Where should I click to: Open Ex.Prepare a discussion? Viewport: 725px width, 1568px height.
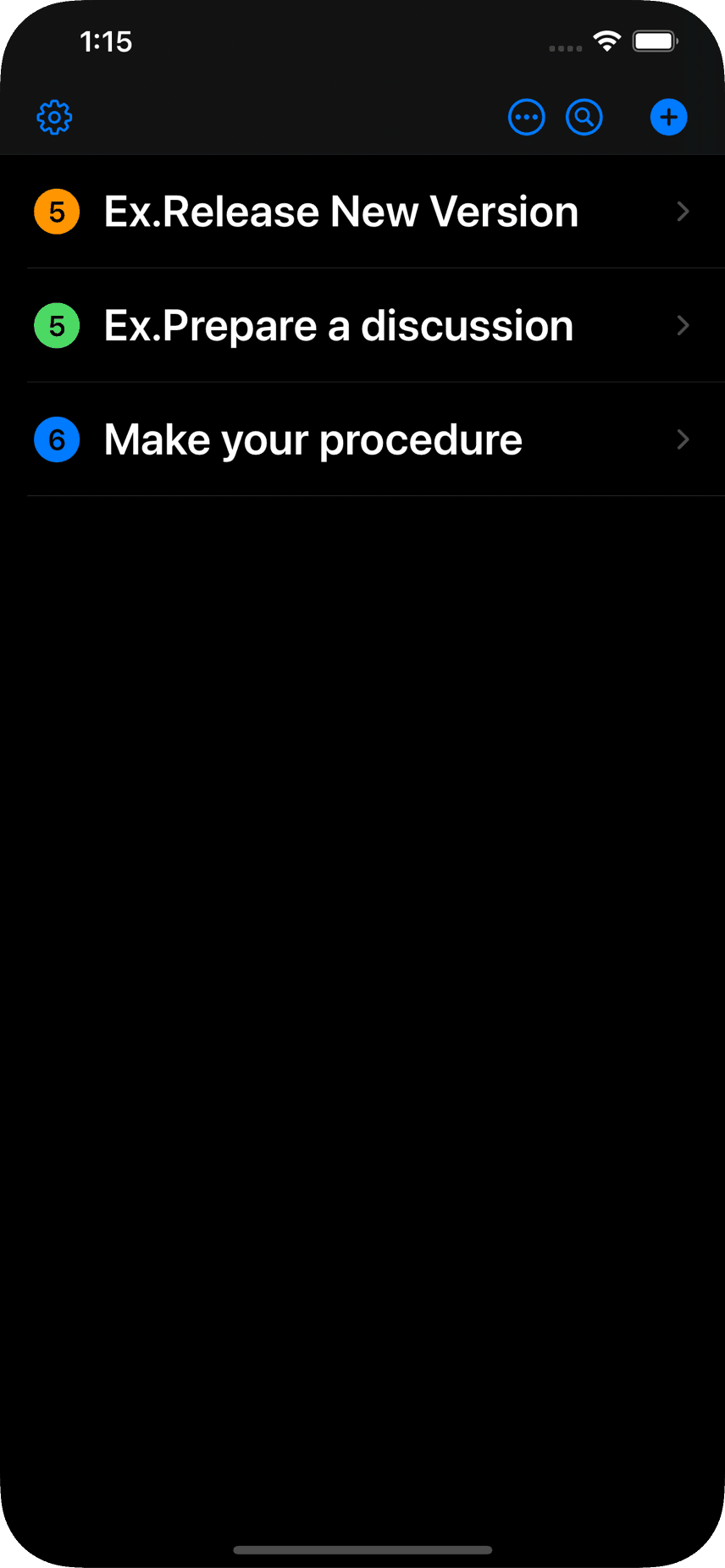click(x=339, y=326)
